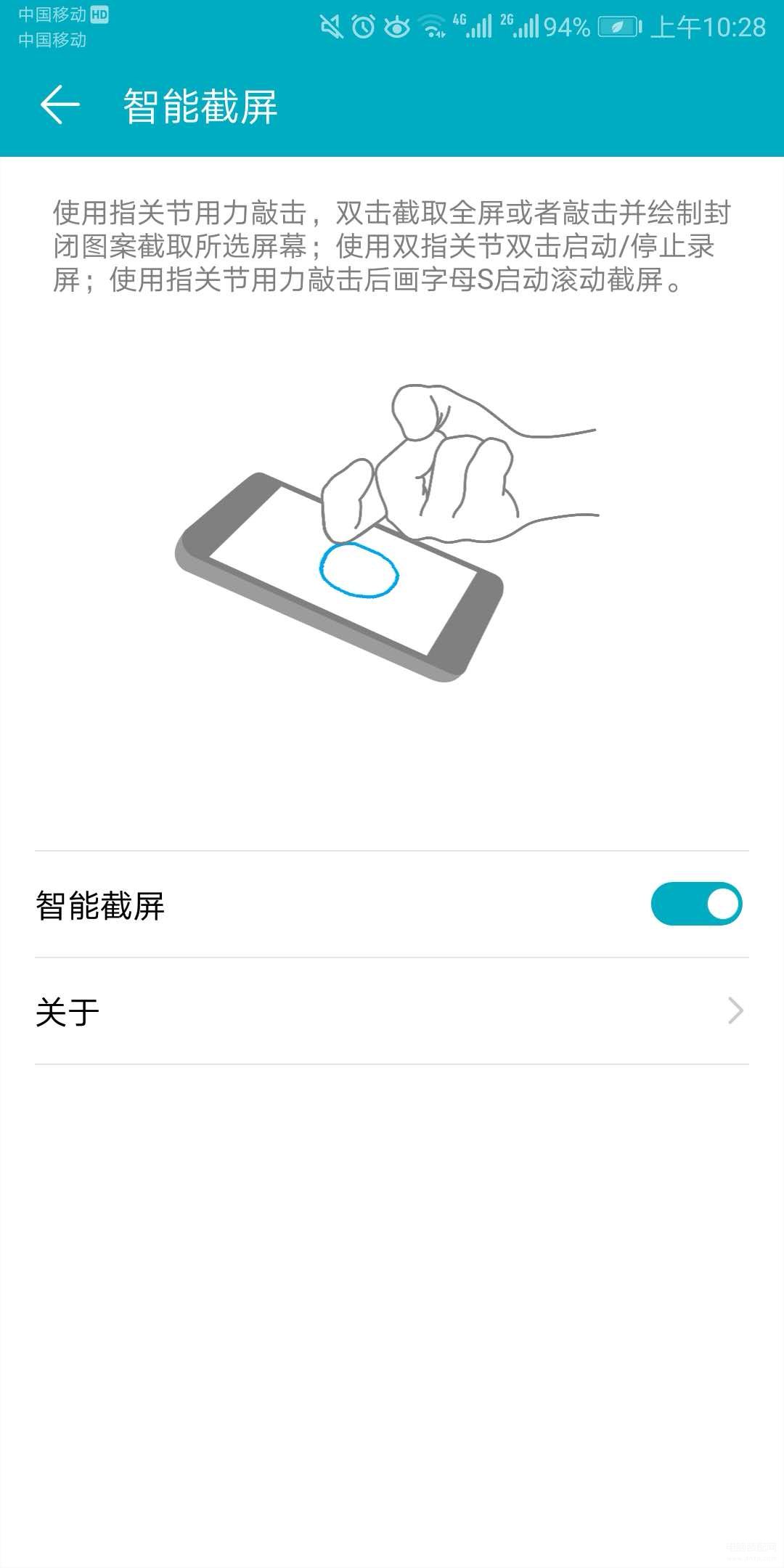Open the 关于 row

pos(392,1011)
